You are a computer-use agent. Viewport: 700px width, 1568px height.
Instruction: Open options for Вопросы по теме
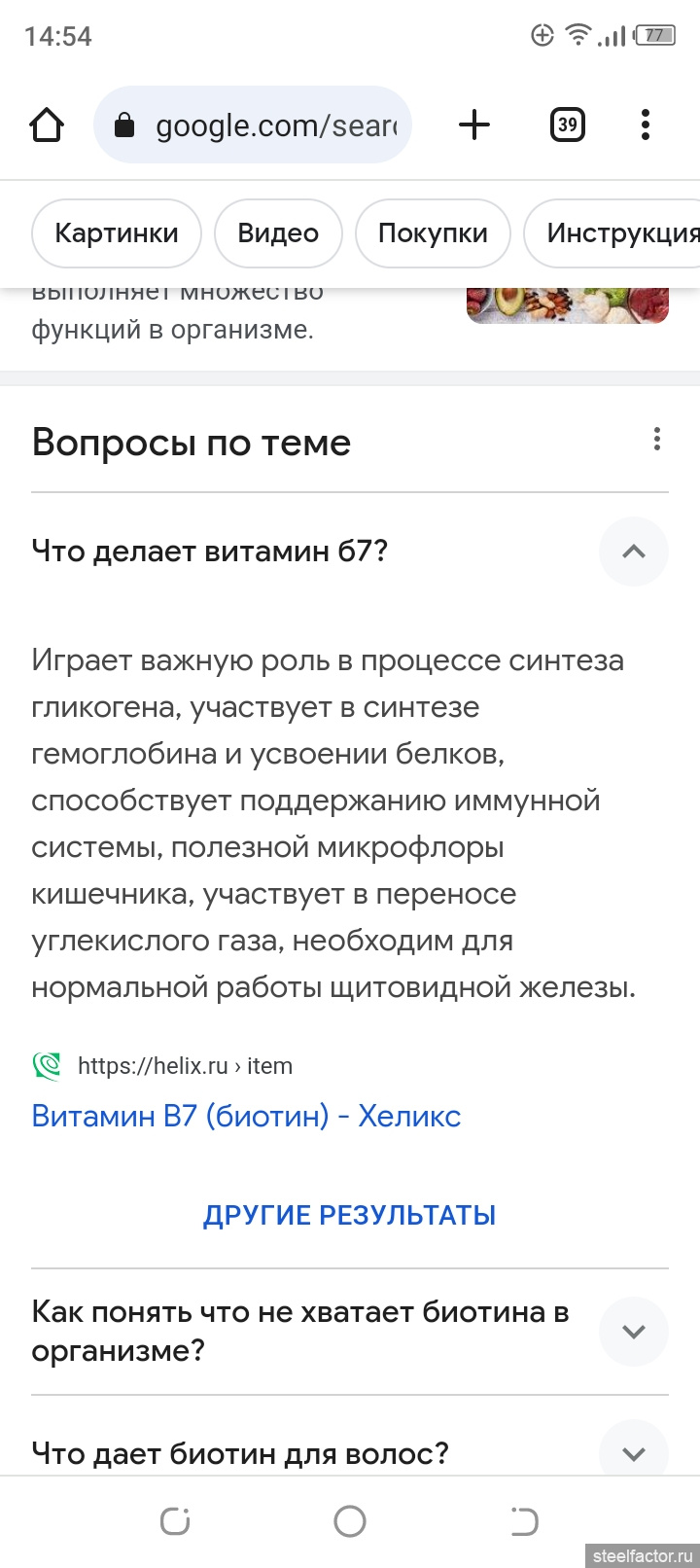click(x=657, y=440)
